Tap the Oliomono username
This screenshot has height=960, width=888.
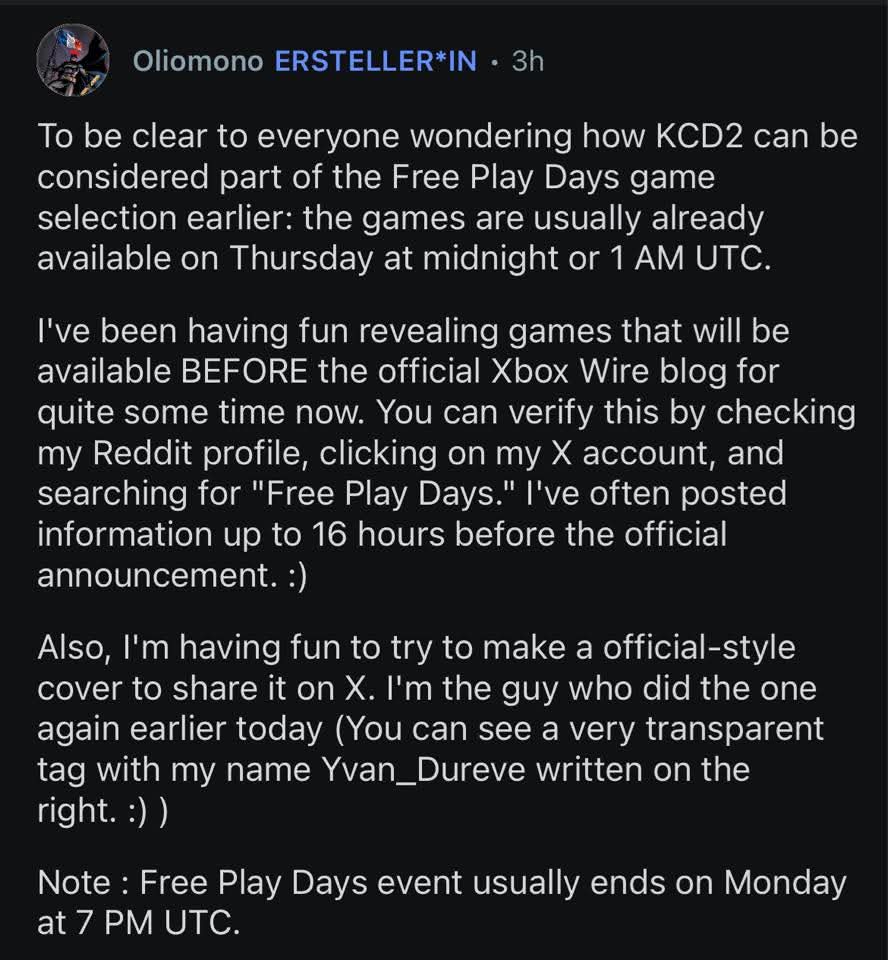point(198,61)
